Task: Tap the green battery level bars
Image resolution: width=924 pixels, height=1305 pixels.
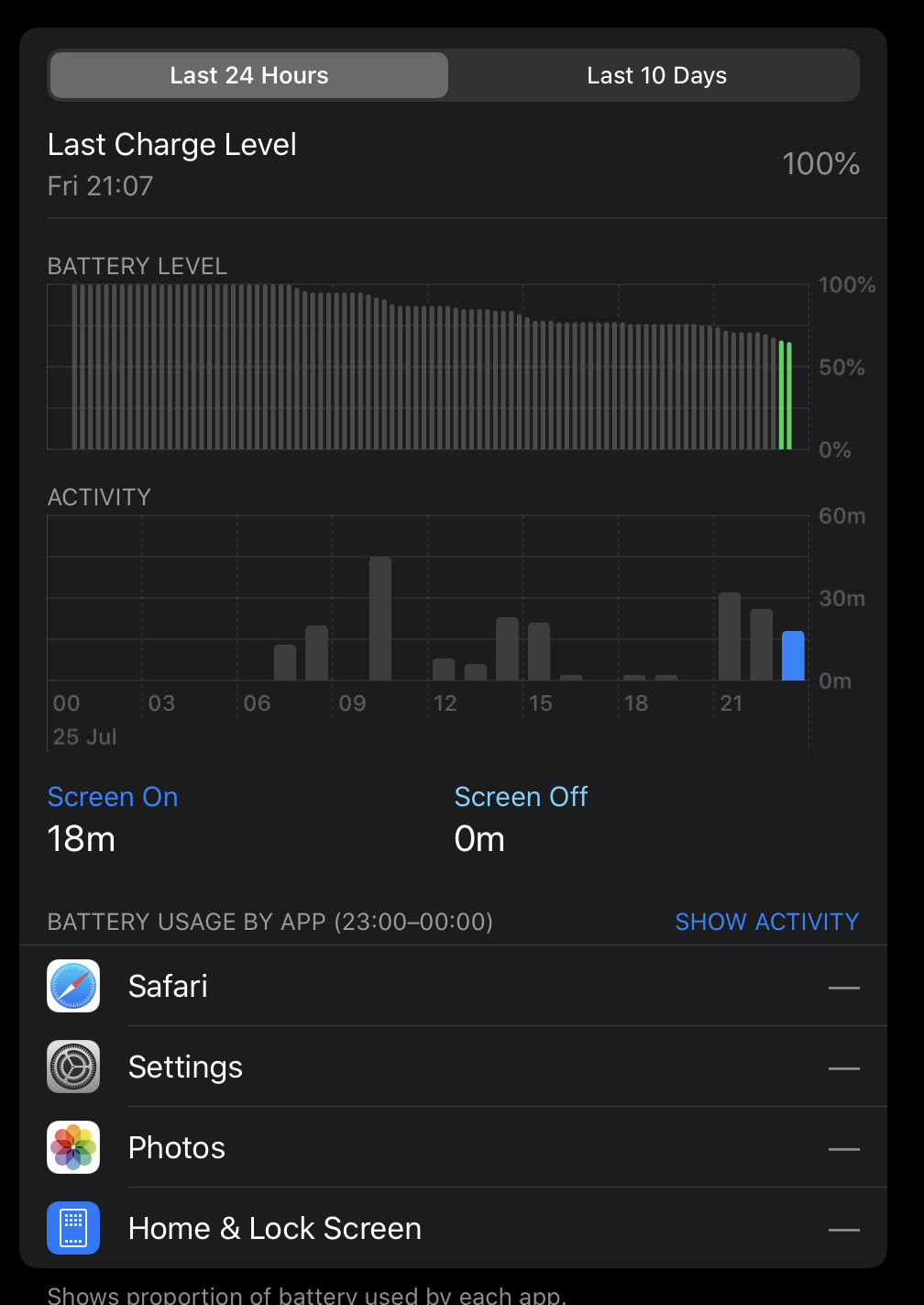Action: [x=785, y=396]
